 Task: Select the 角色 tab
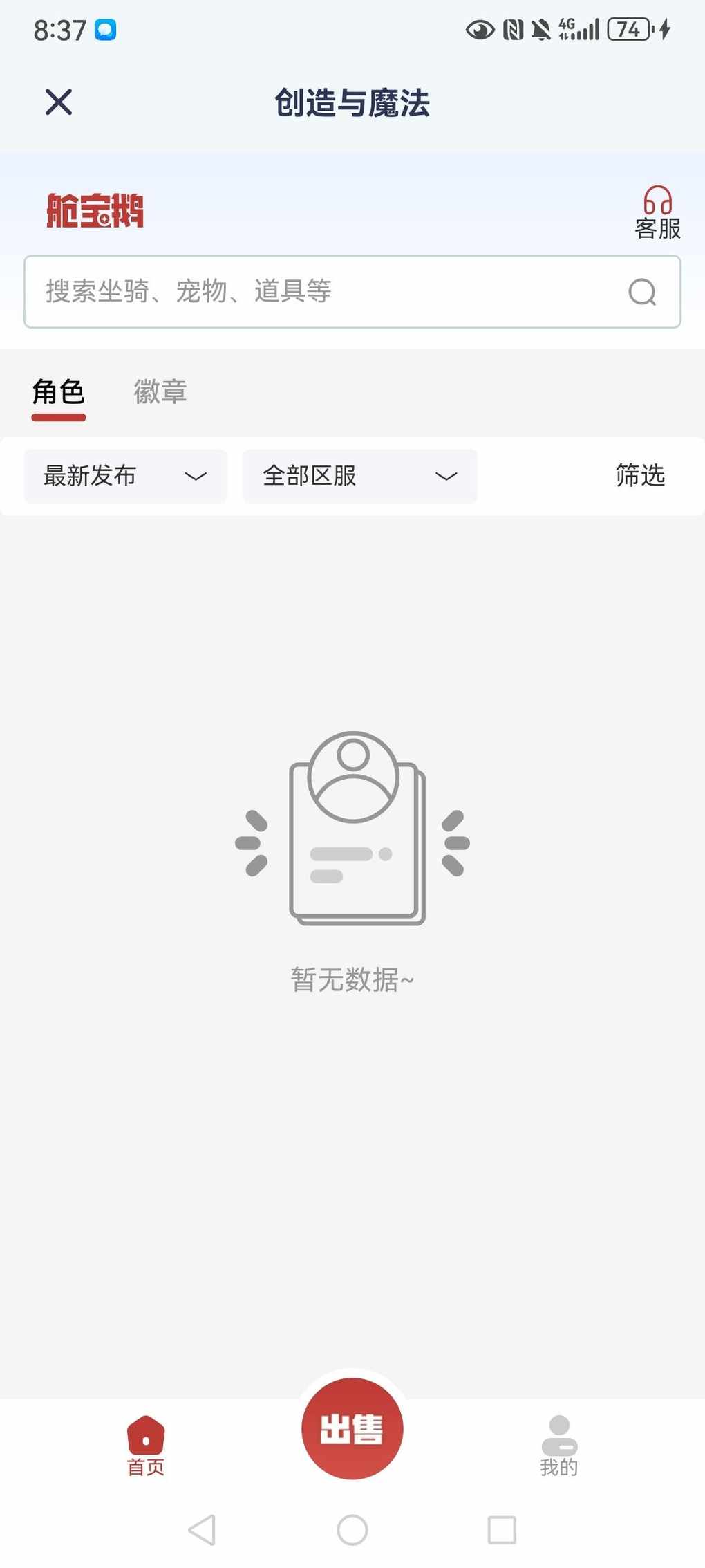coord(59,393)
